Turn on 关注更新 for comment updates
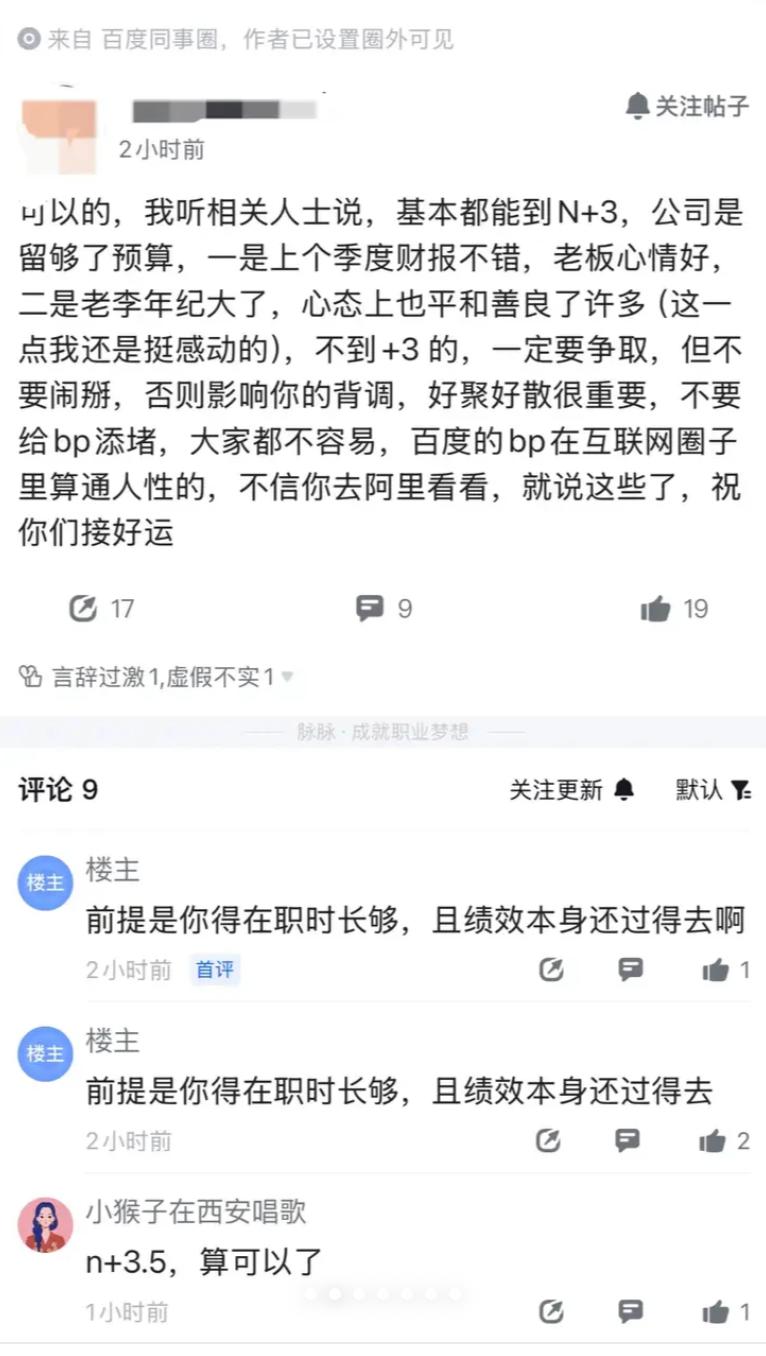The height and width of the screenshot is (1356, 766). click(571, 790)
